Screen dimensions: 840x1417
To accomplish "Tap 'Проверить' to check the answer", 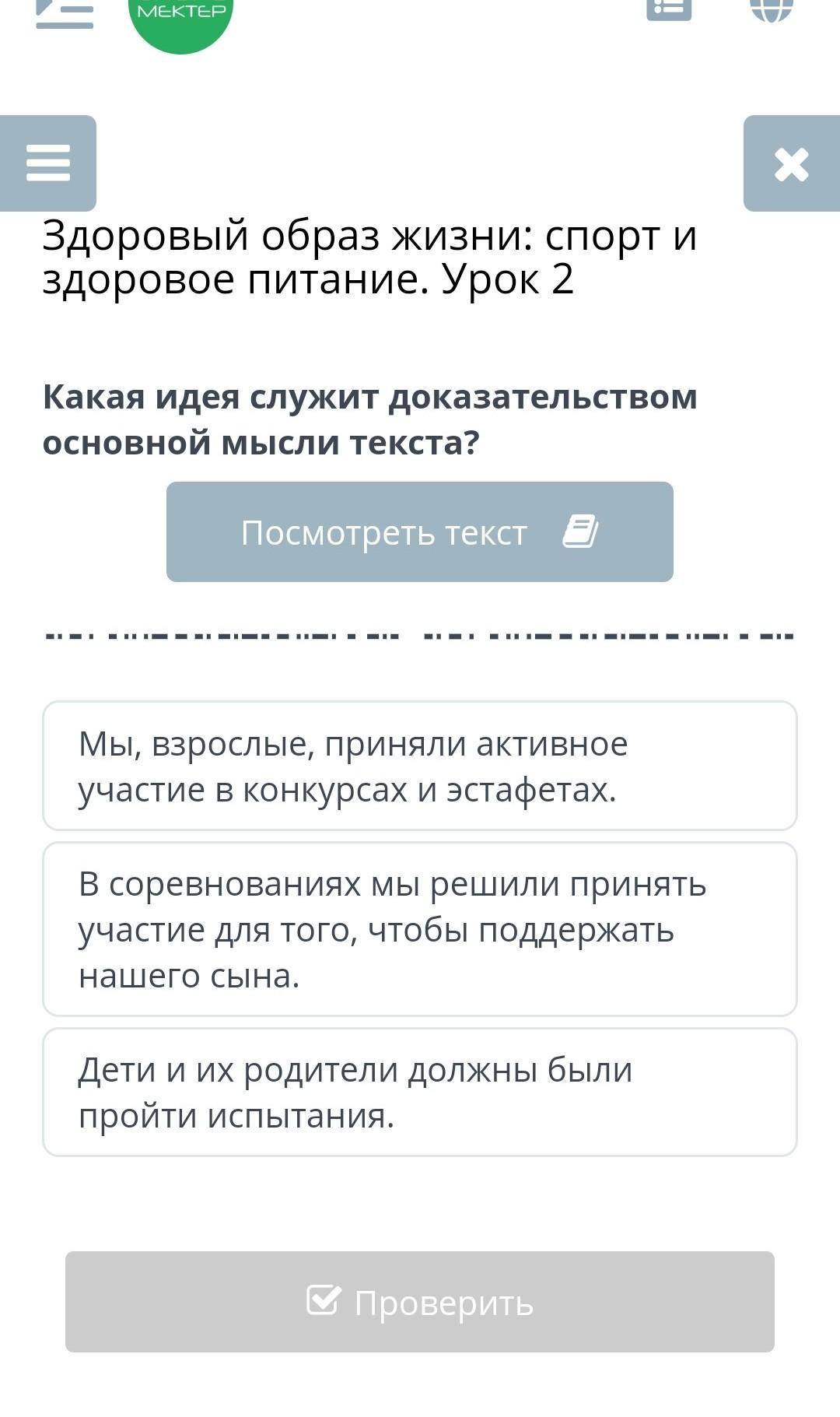I will pos(419,1302).
